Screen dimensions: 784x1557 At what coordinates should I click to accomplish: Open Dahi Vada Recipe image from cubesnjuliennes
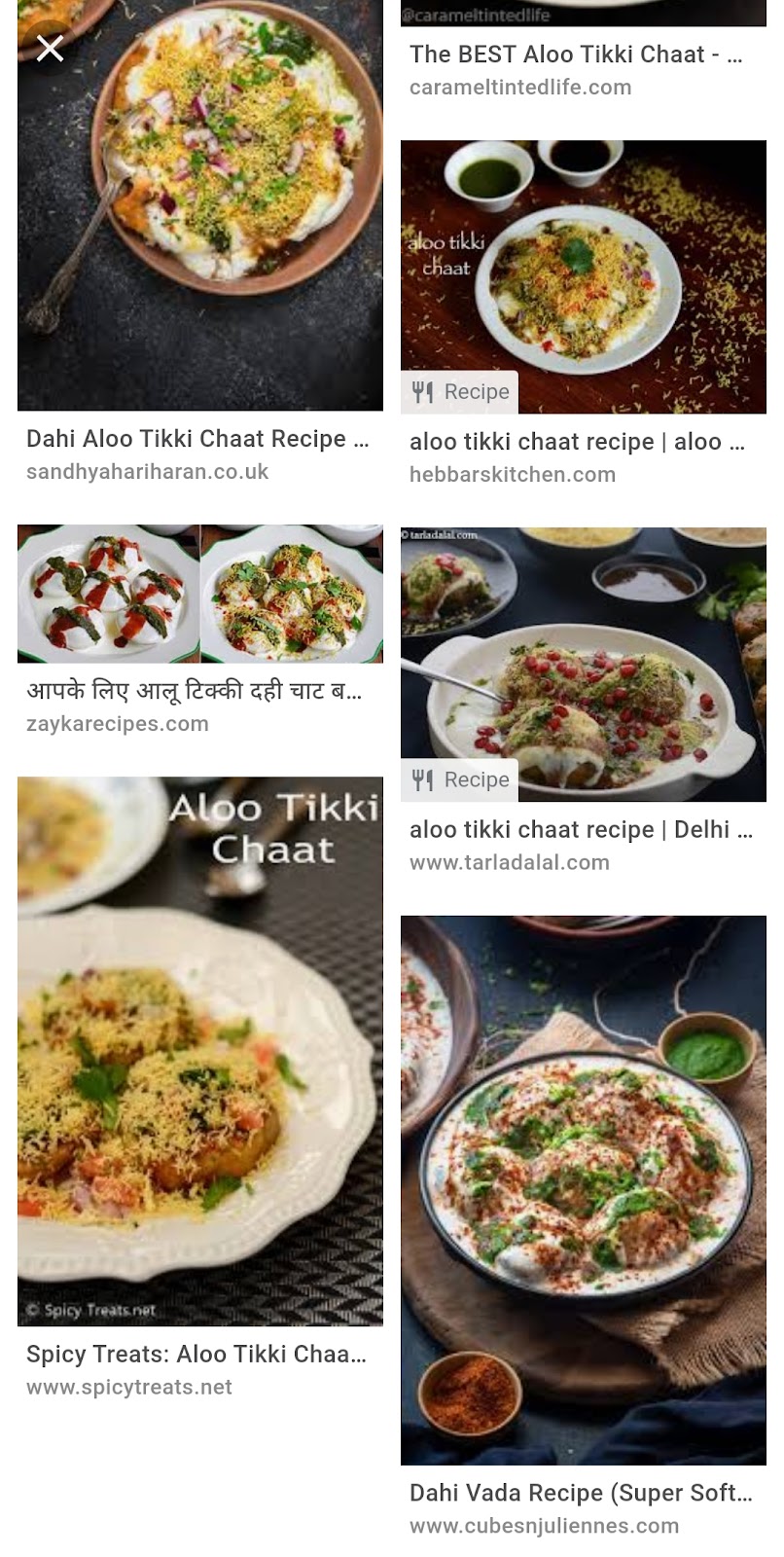(583, 1189)
